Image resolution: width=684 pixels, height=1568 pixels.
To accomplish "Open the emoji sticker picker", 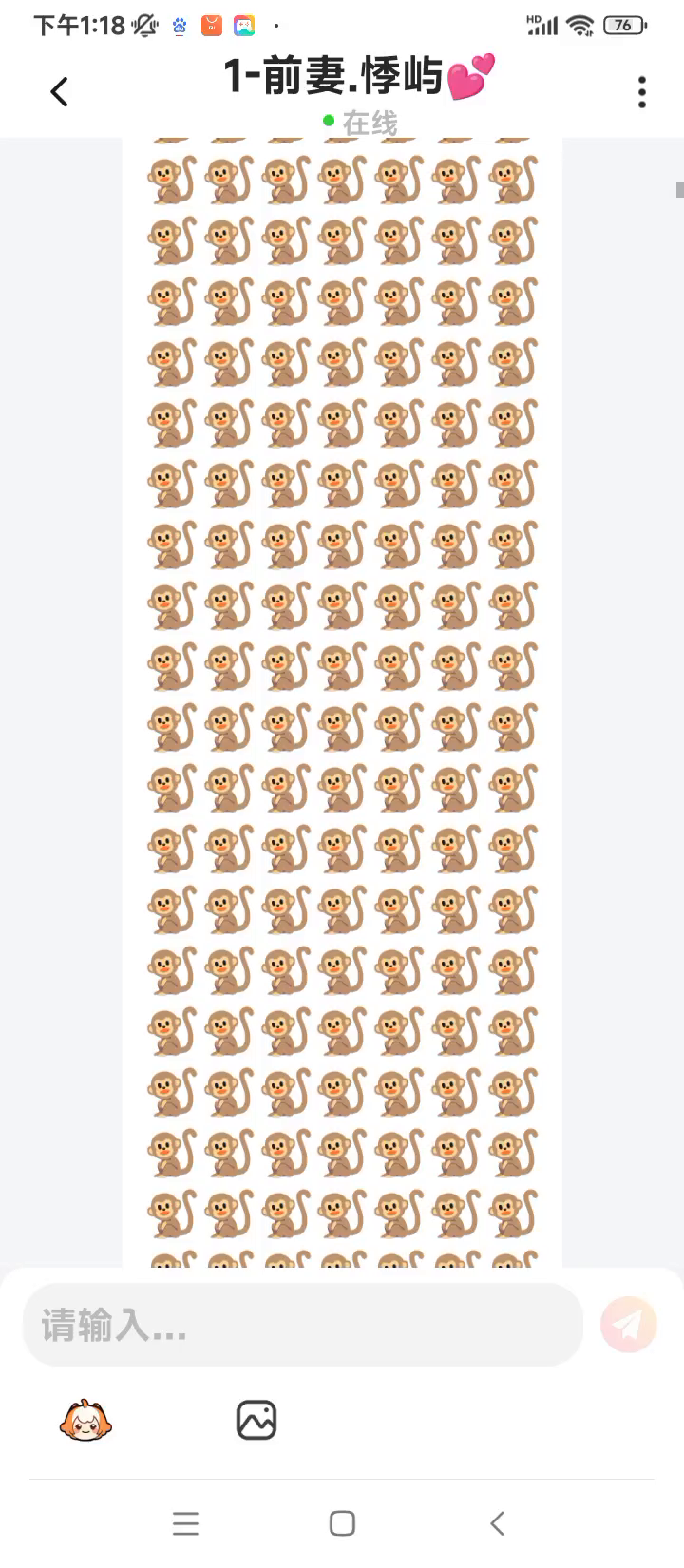I will point(85,1421).
